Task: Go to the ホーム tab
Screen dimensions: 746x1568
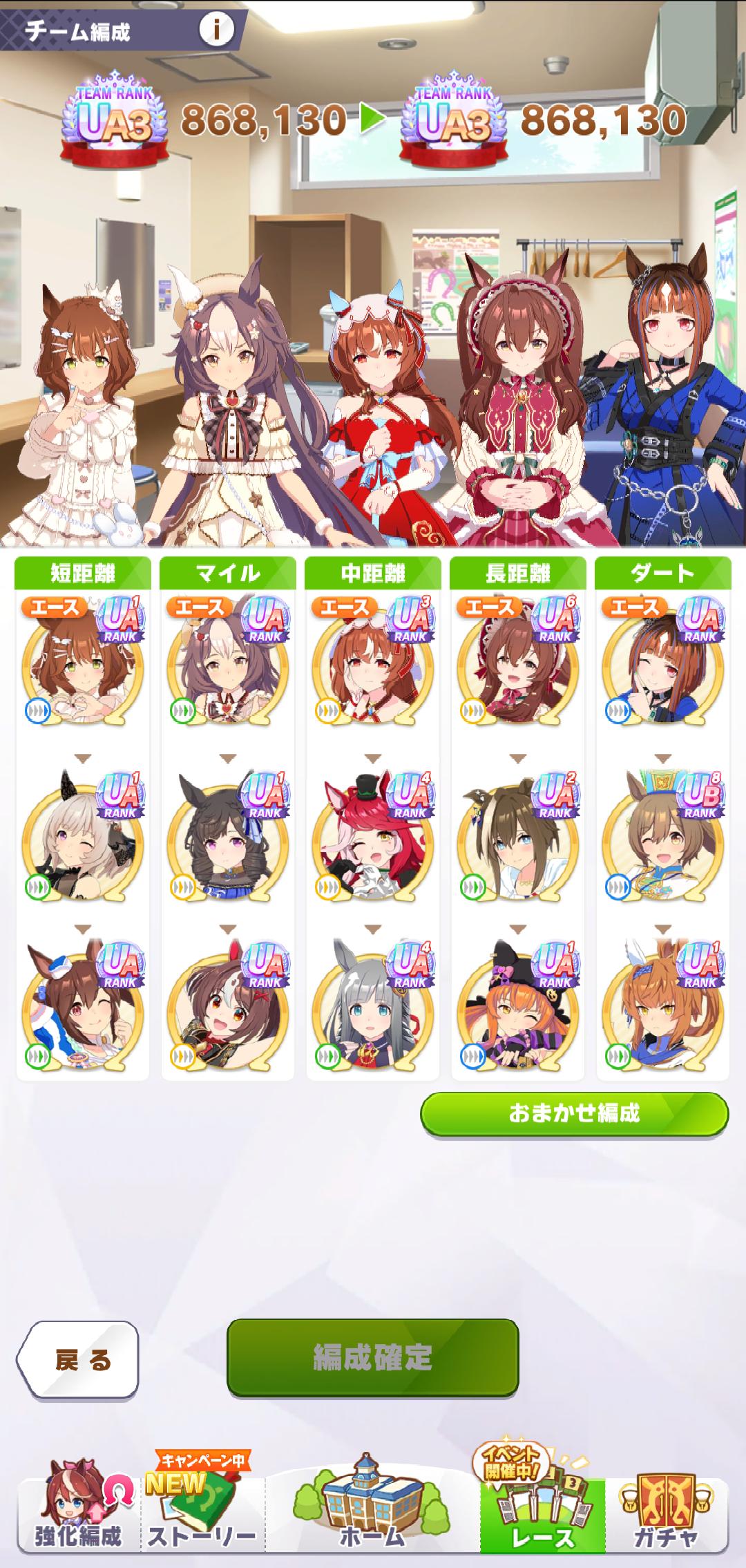Action: point(372,1516)
